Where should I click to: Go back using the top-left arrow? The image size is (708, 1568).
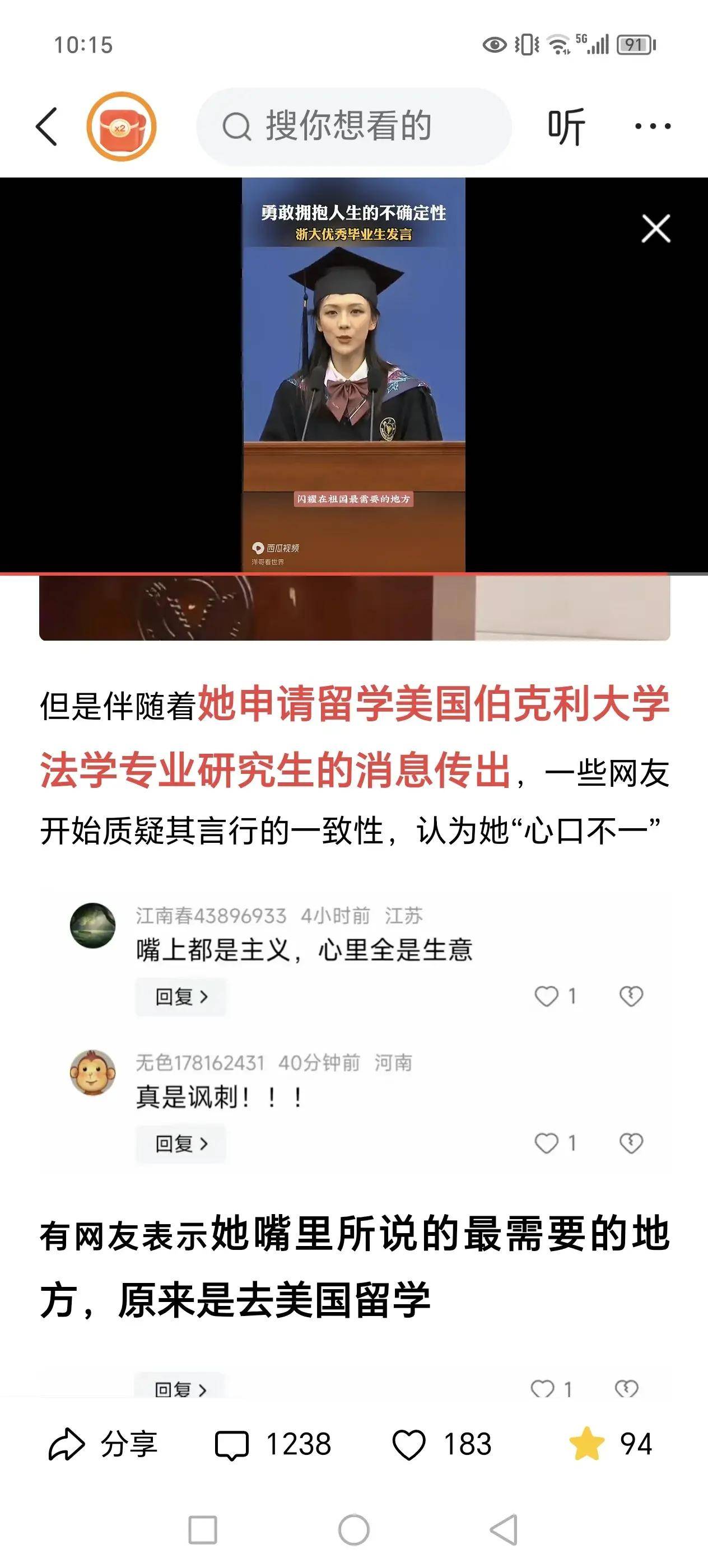point(47,127)
